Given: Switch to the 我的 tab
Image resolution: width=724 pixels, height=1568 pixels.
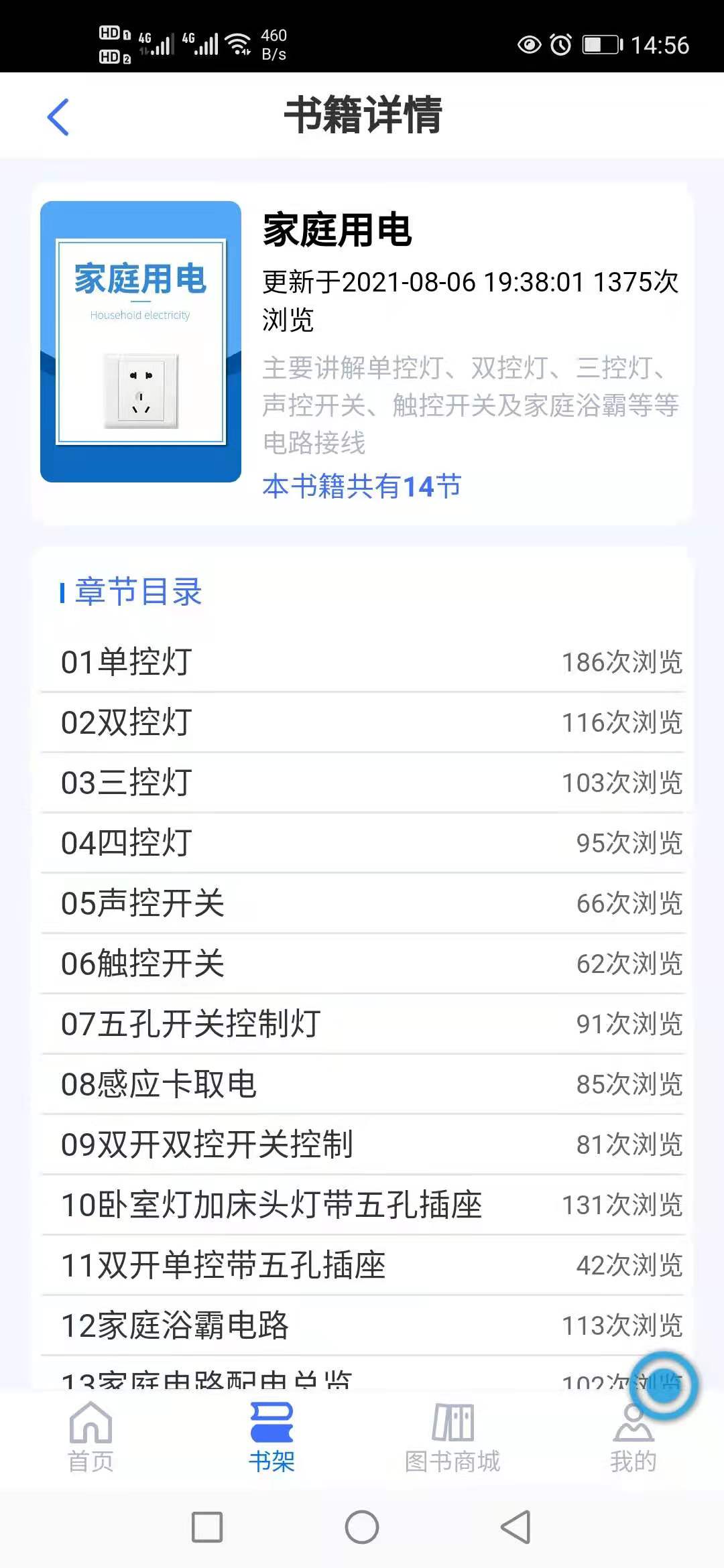Looking at the screenshot, I should click(x=633, y=1441).
